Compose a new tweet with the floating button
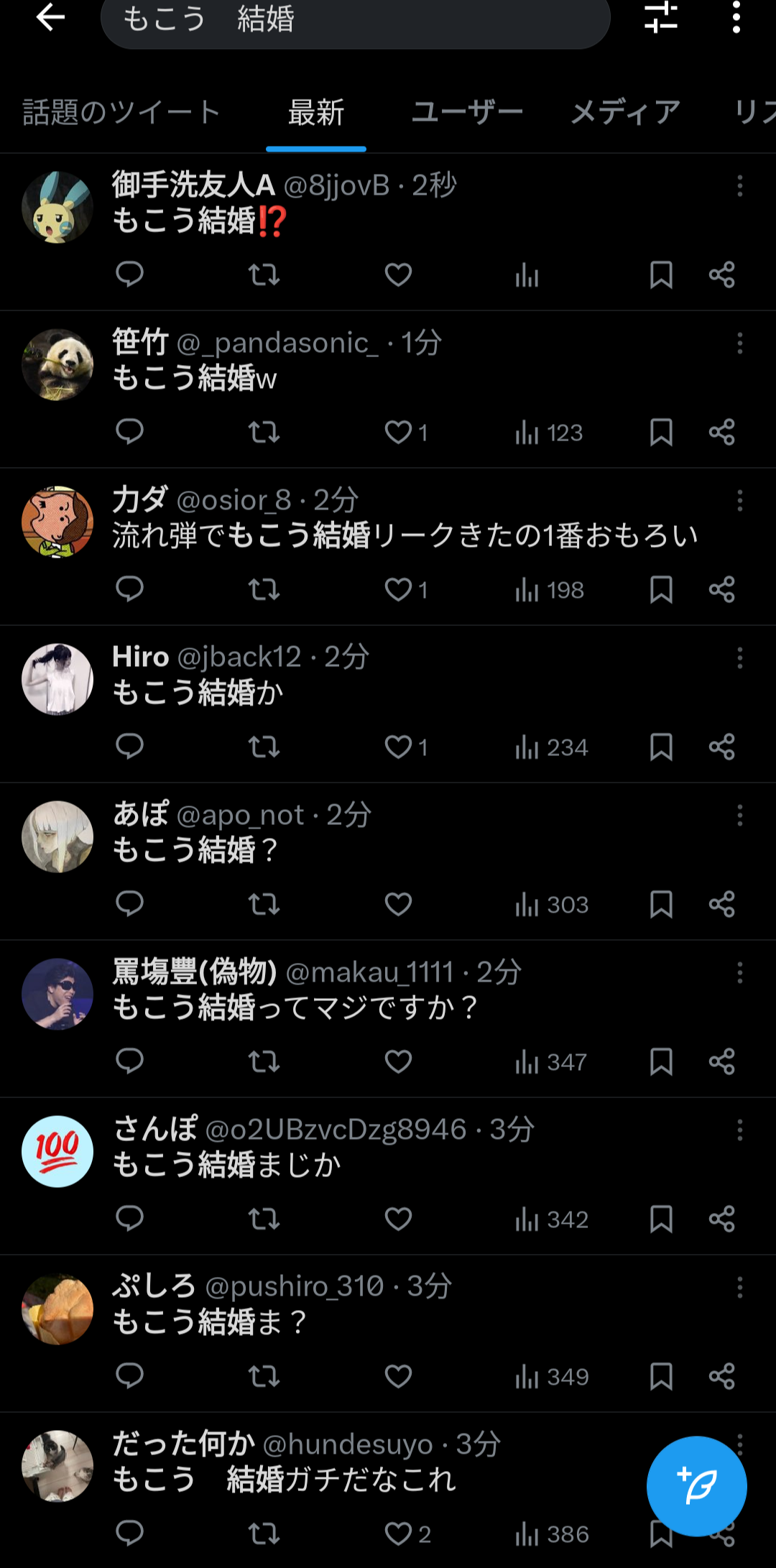Screen dimensions: 776x1568 tap(696, 1486)
